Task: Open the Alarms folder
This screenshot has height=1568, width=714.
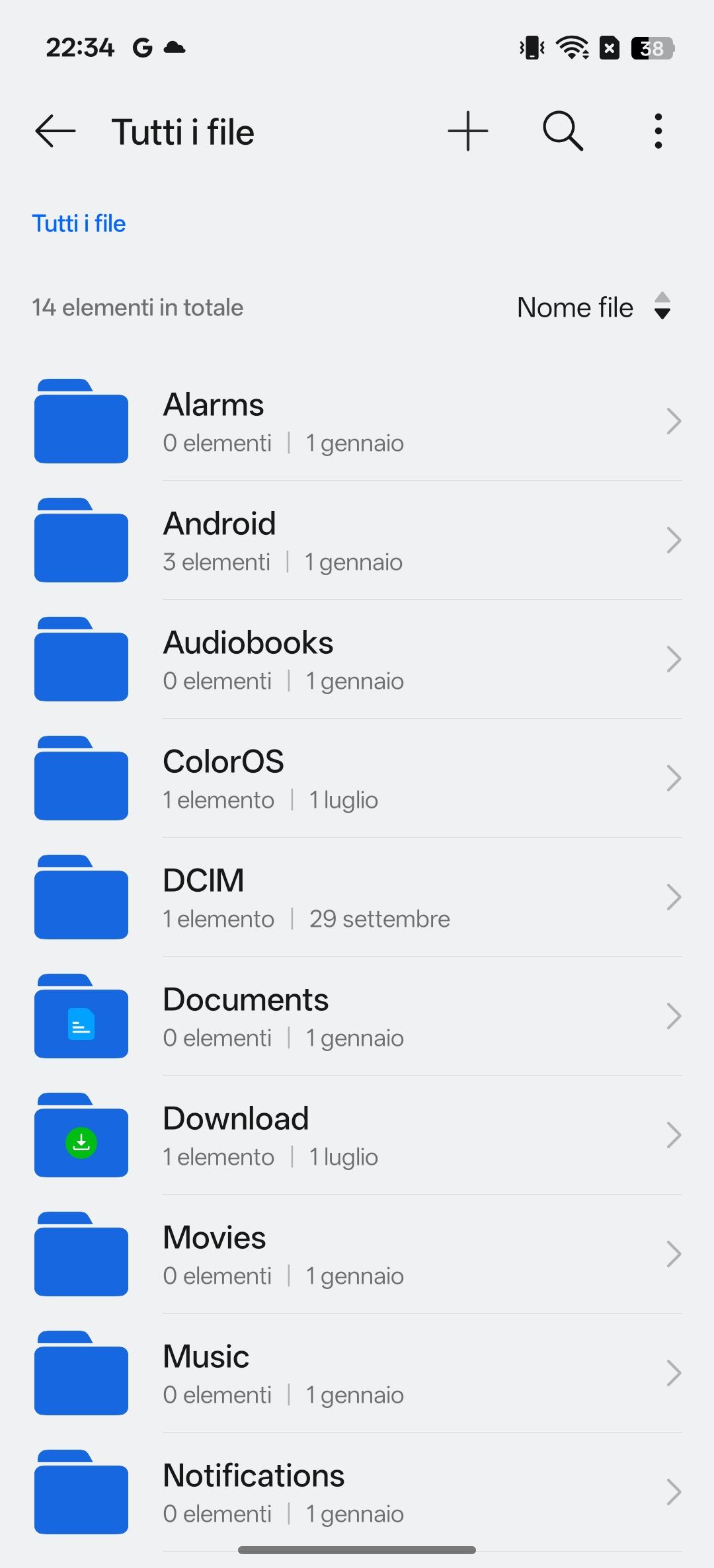Action: click(357, 422)
